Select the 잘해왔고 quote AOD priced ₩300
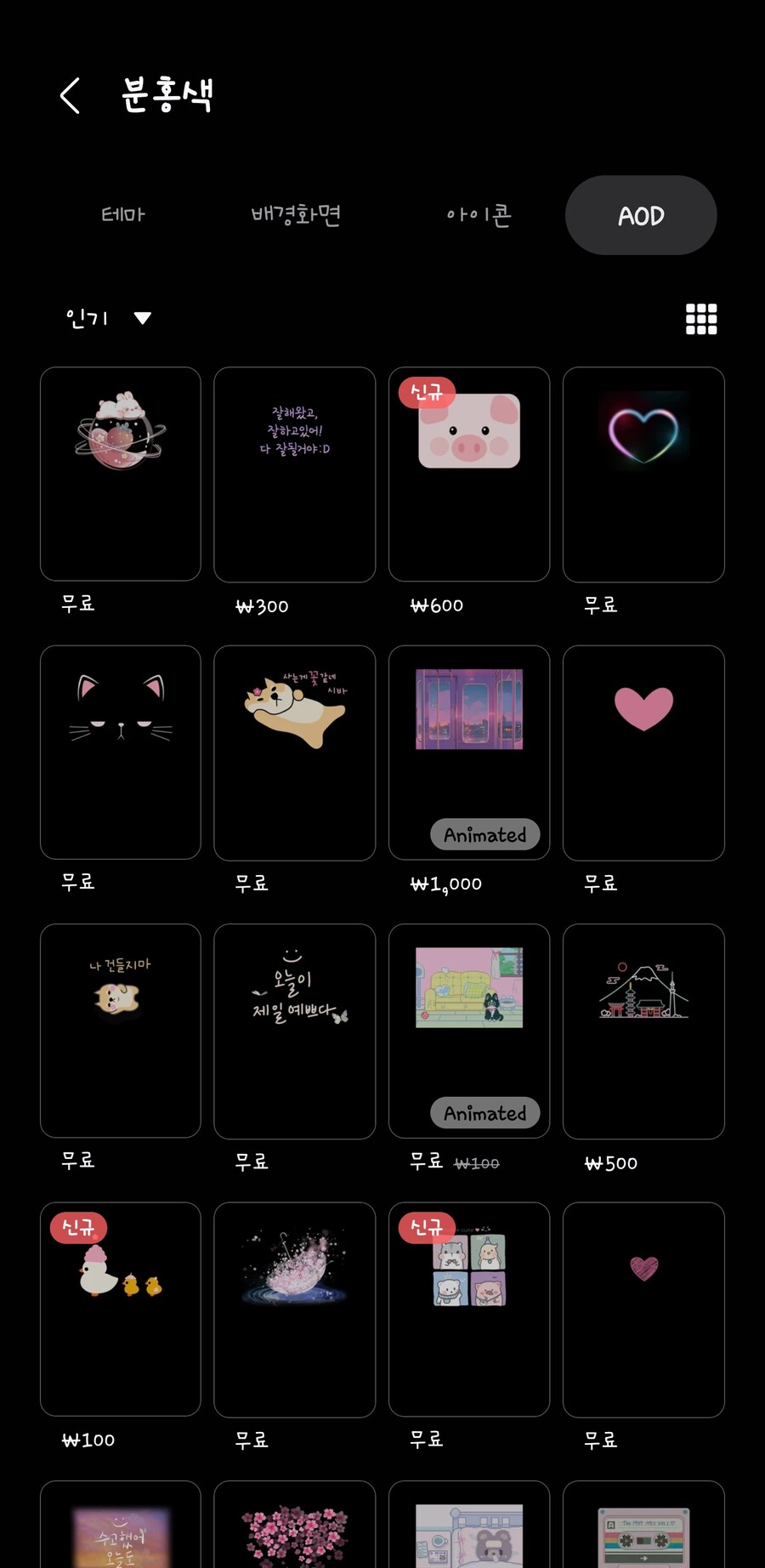Image resolution: width=765 pixels, height=1568 pixels. point(294,474)
